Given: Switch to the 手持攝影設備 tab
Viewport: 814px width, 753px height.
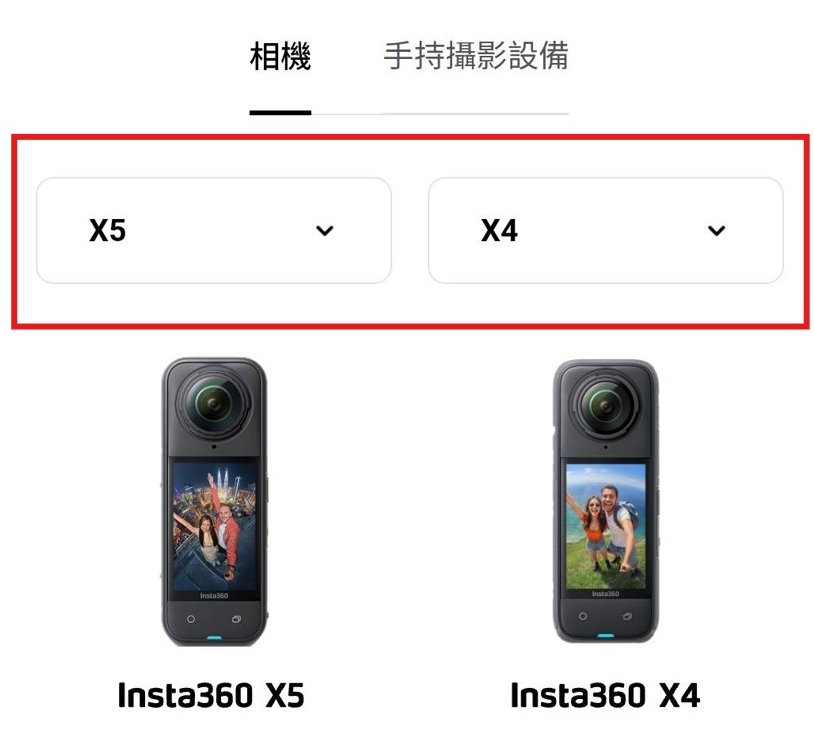Looking at the screenshot, I should pos(475,57).
